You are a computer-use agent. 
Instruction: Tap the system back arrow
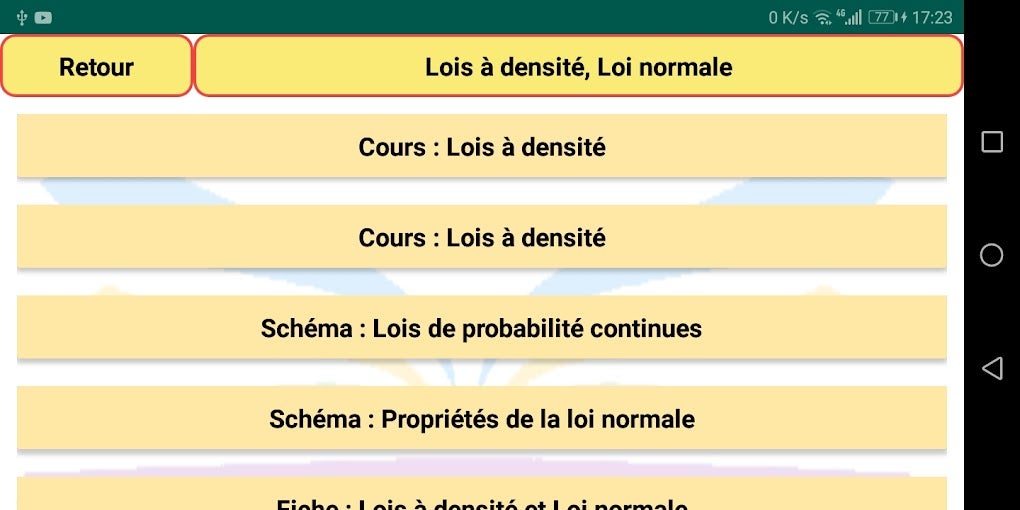[x=991, y=369]
